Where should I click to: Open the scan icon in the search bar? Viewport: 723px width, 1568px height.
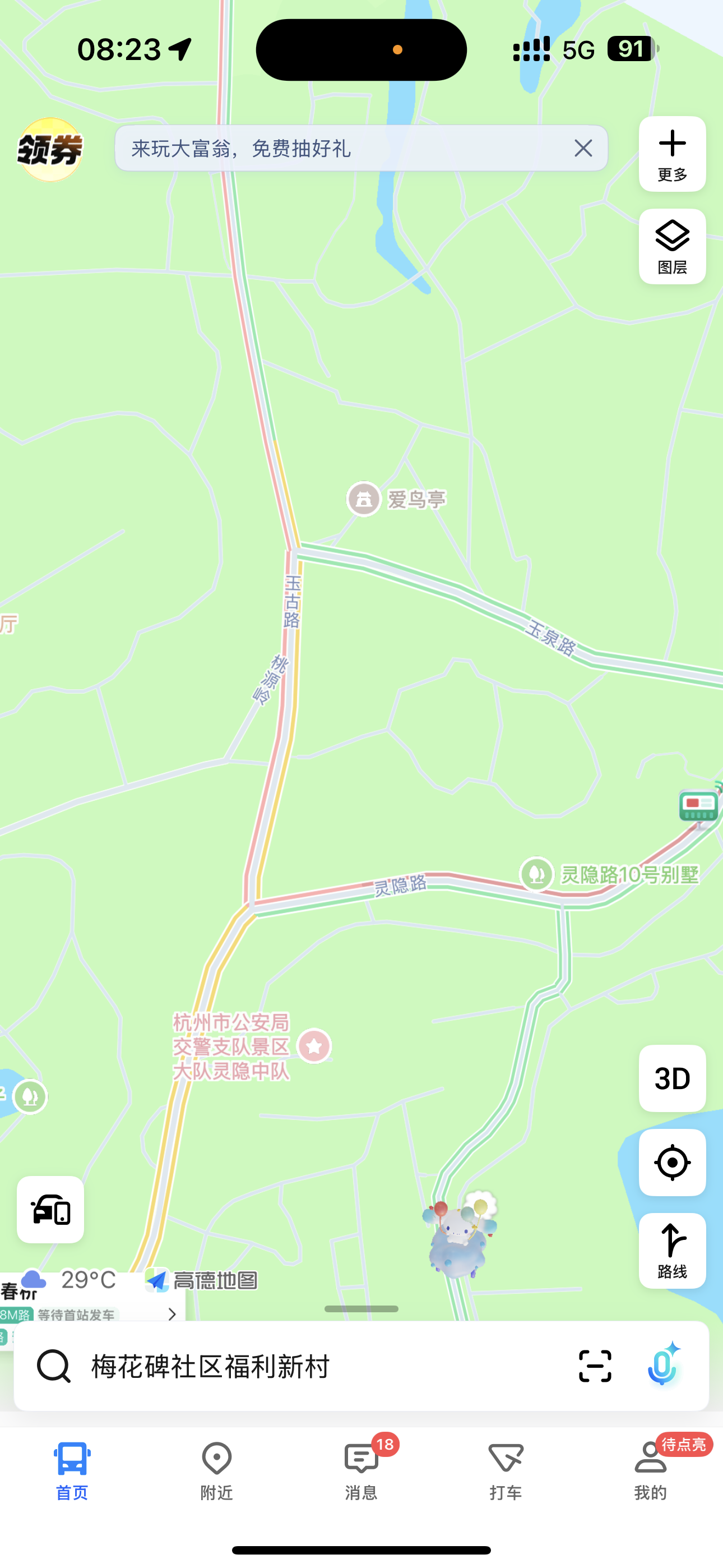coord(595,1366)
